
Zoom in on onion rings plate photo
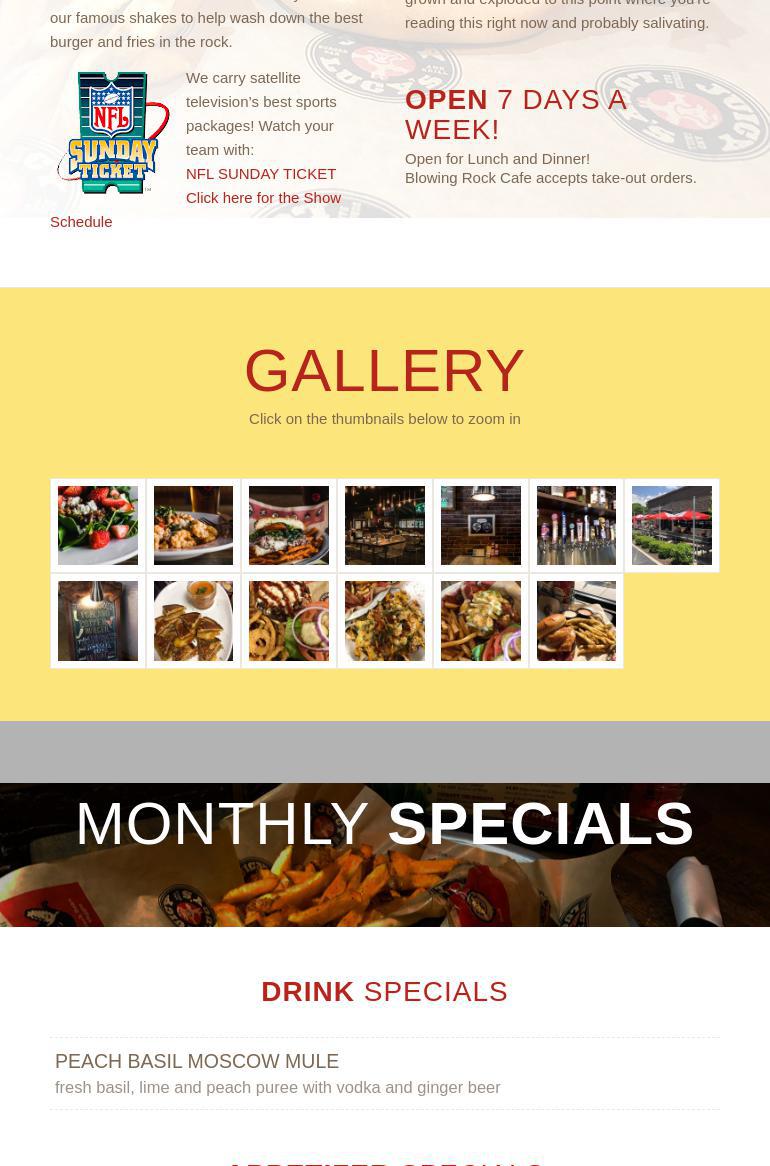coord(289,621)
